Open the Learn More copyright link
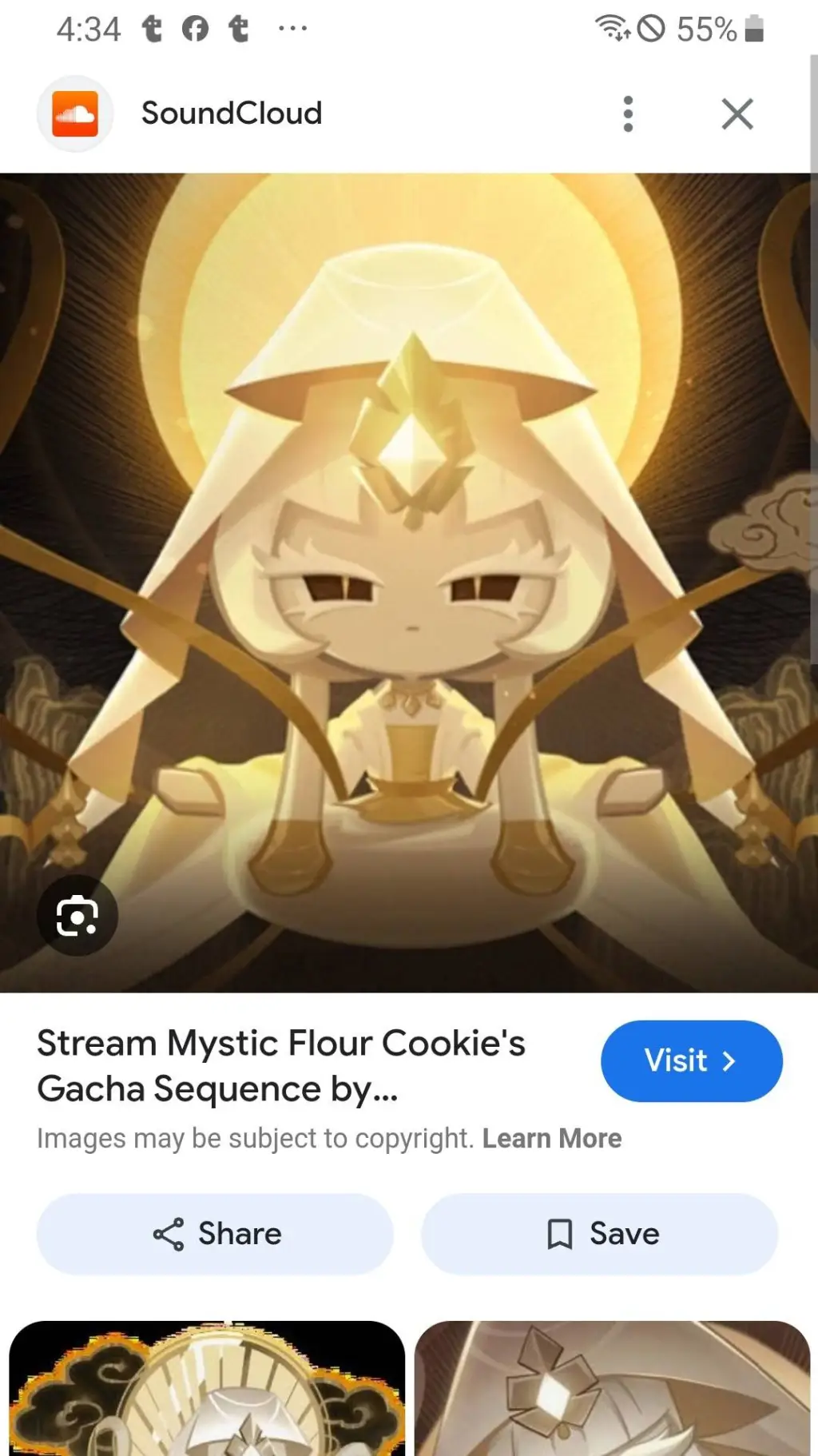The height and width of the screenshot is (1456, 818). [551, 1138]
